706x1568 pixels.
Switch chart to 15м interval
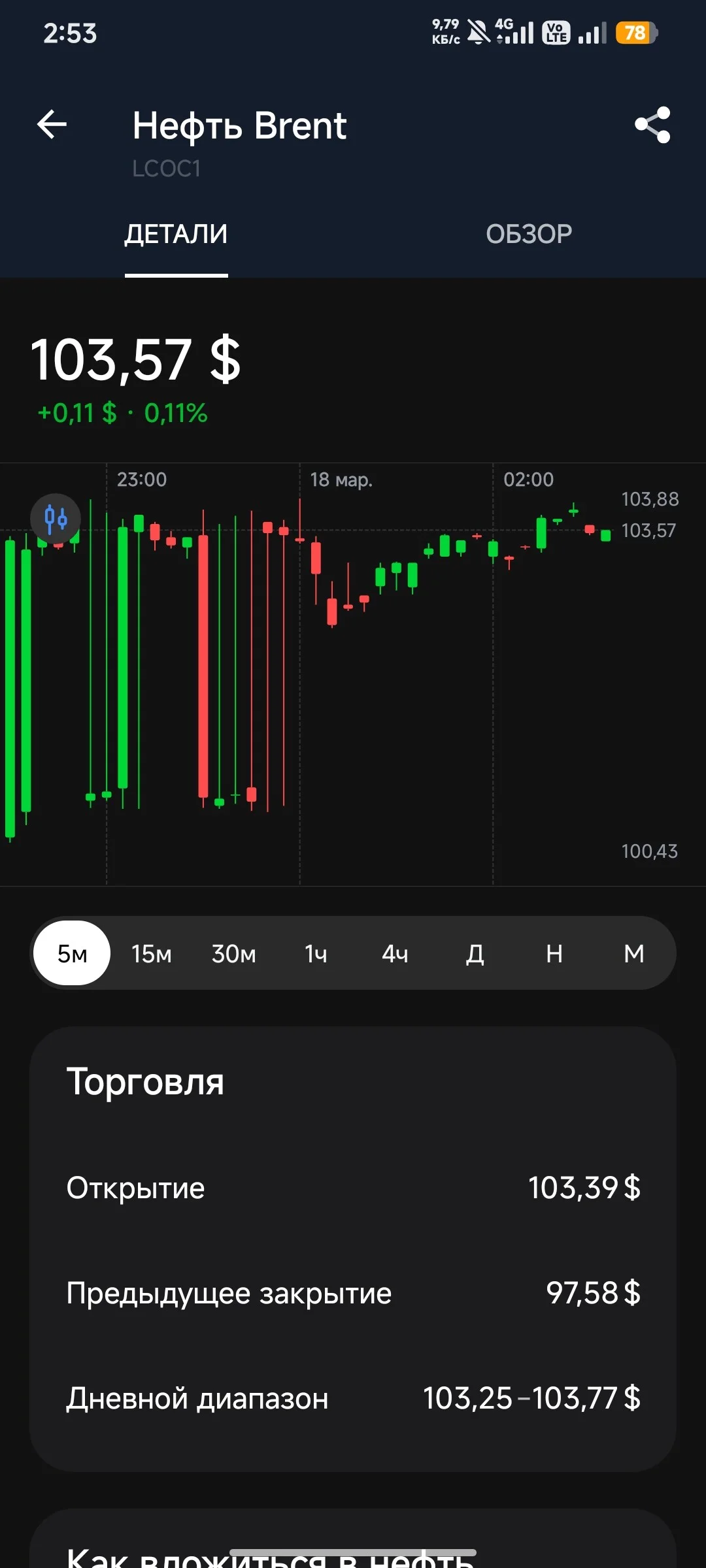(x=152, y=954)
